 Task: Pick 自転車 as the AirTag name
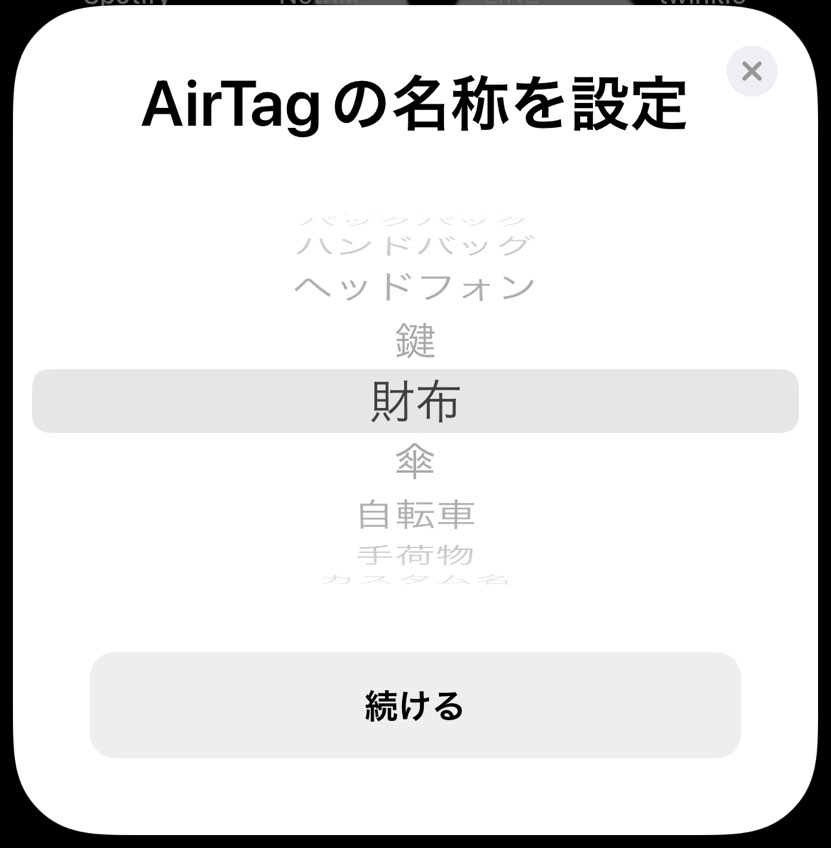pos(415,515)
